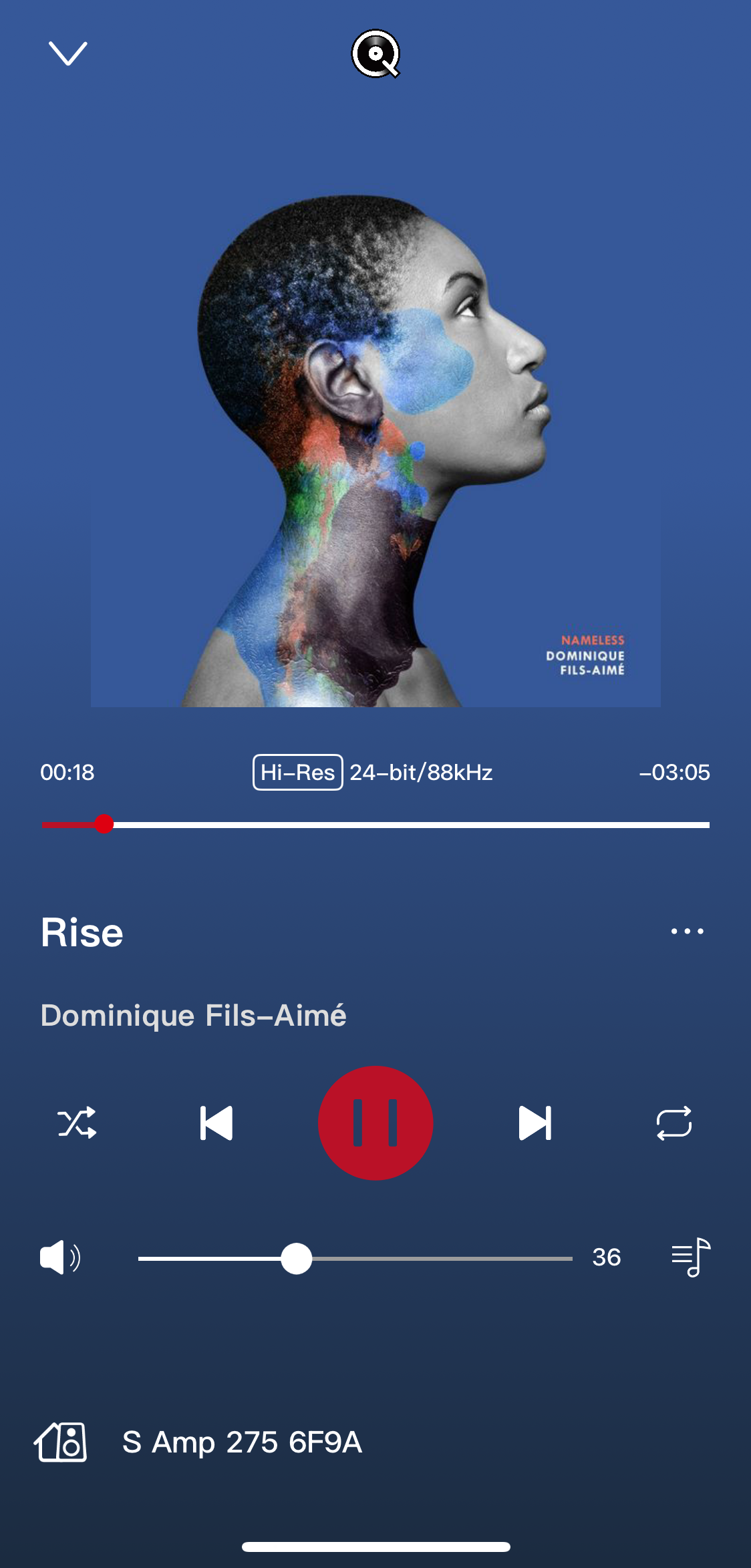
Task: Pause the song Rise
Action: coord(375,1123)
